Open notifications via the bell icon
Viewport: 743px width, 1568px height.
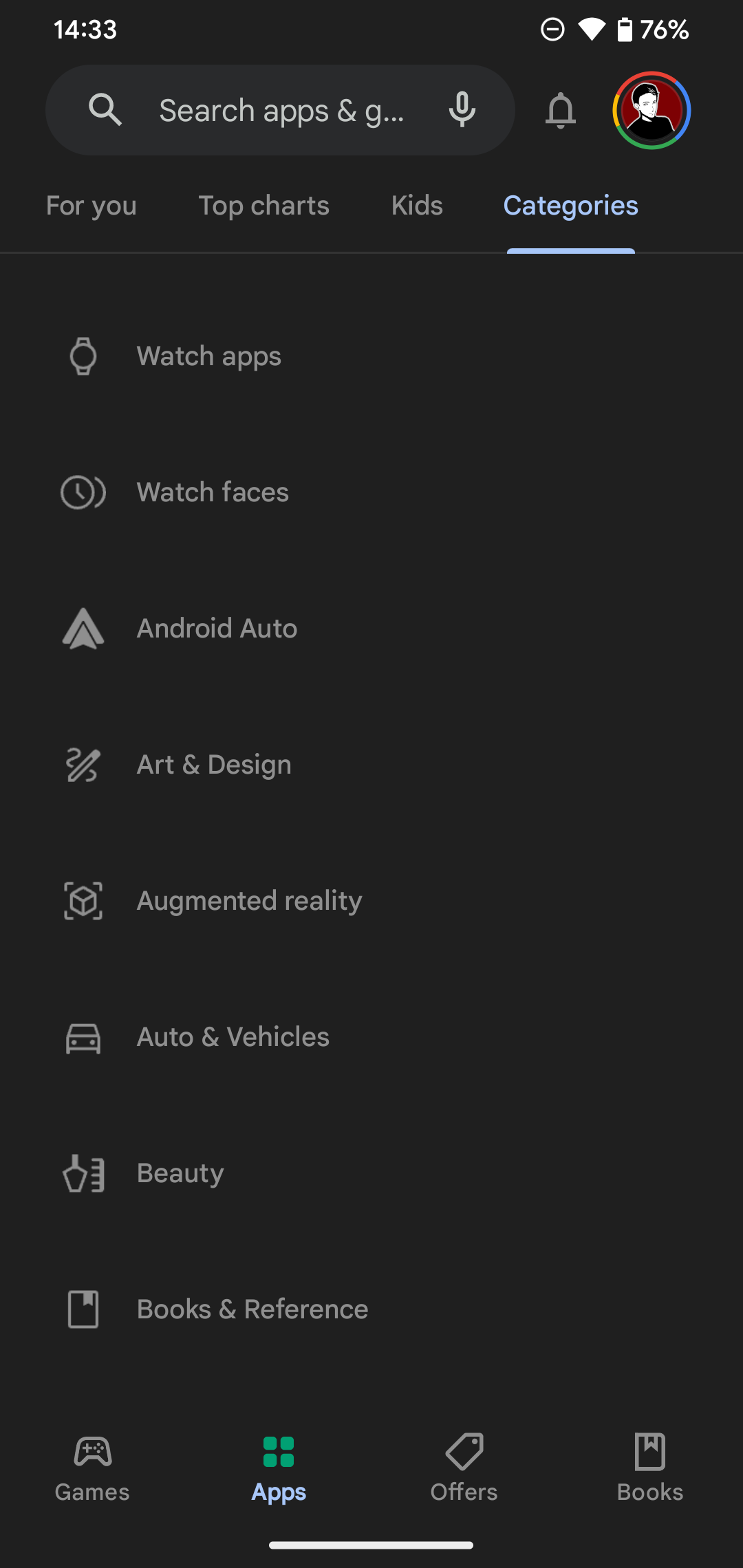560,111
